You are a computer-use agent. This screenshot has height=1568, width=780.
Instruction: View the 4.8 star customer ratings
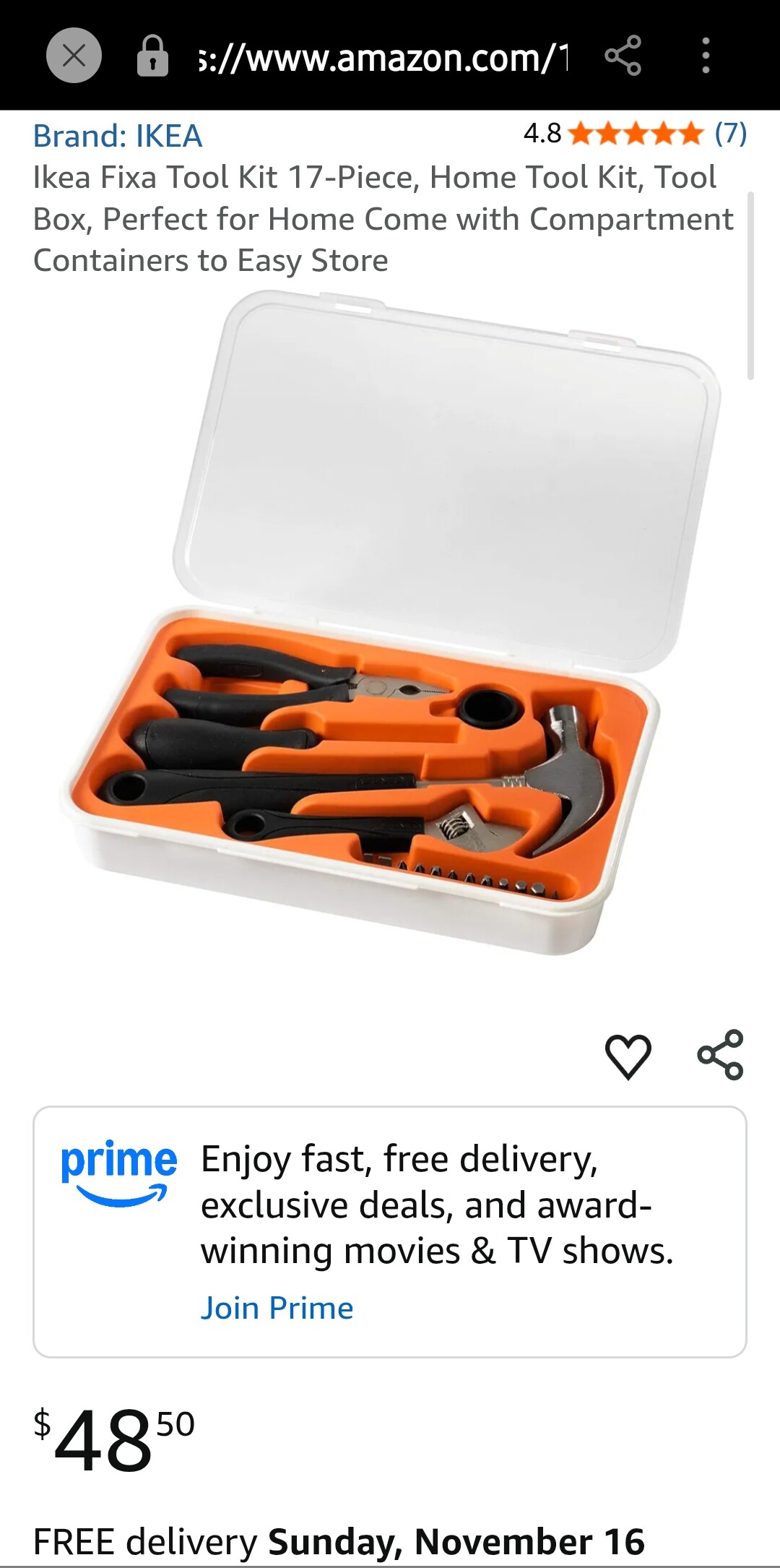634,134
